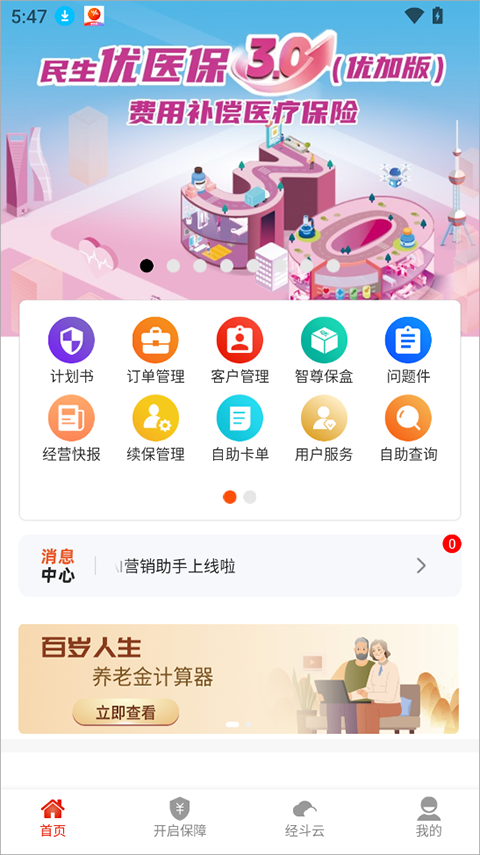
Task: Open 问题件
Action: point(409,351)
